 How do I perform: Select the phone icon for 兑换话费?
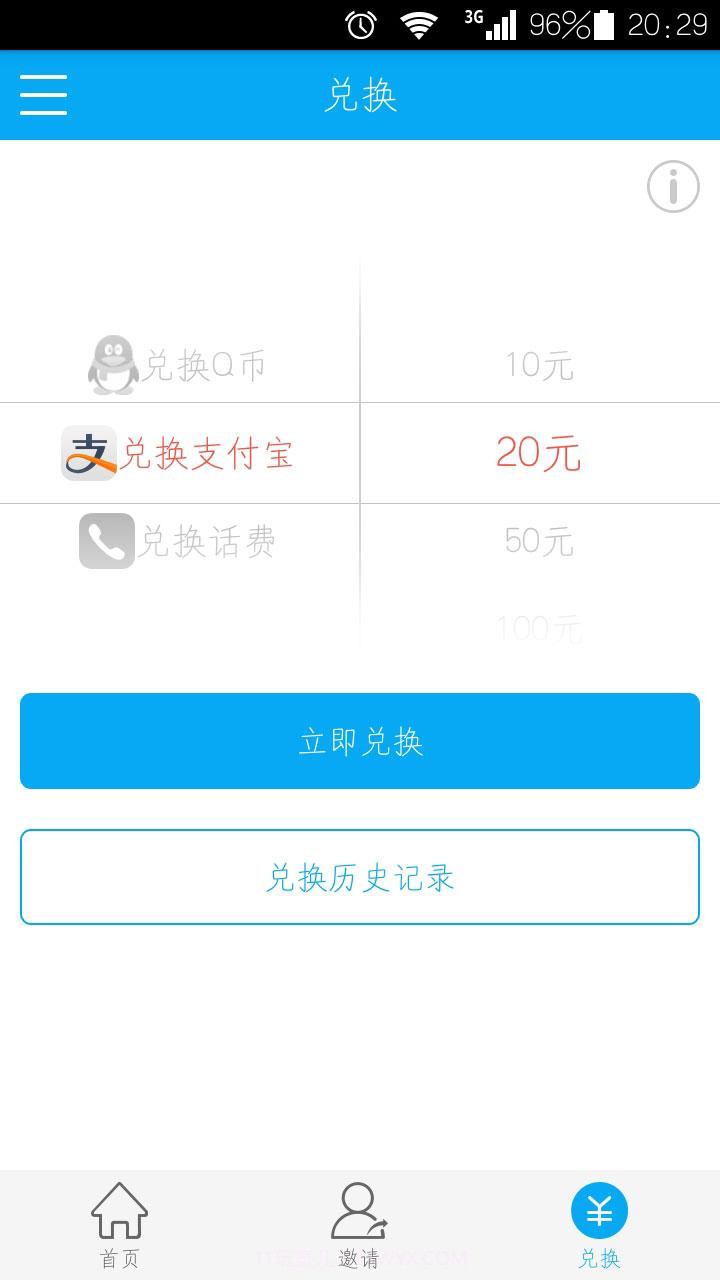click(103, 540)
